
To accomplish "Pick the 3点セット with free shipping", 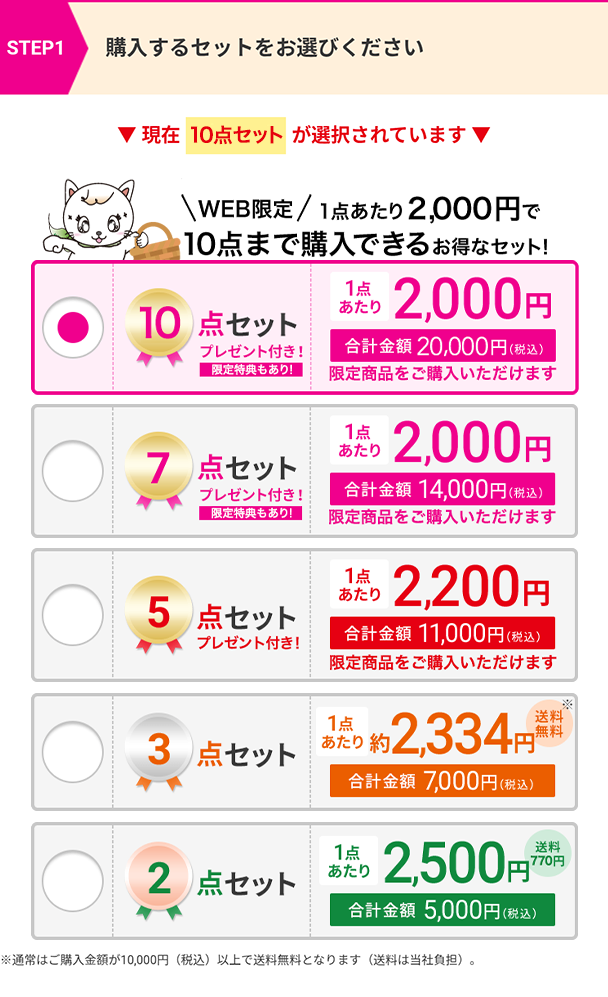I will (73, 752).
